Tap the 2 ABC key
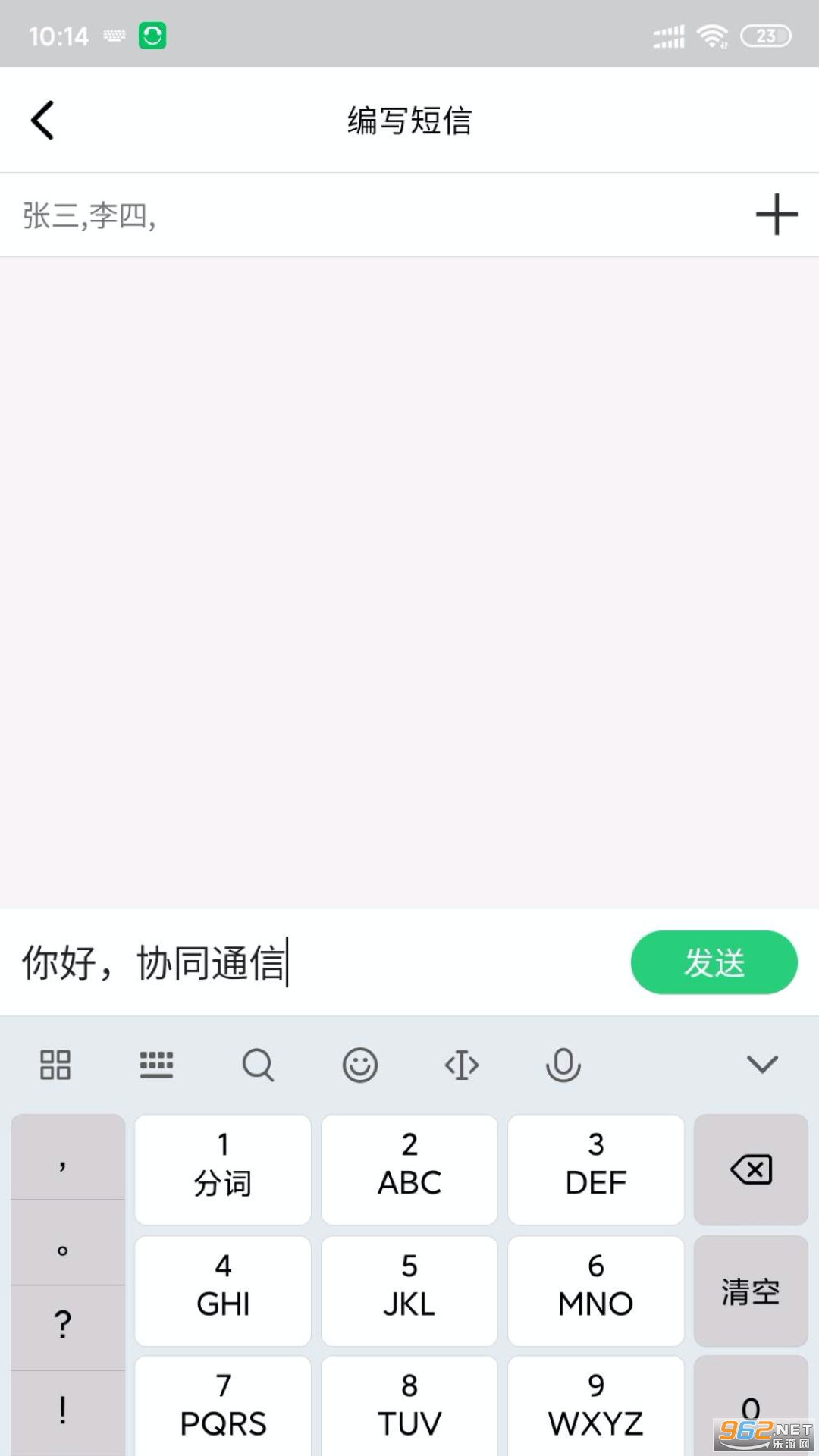Screen dimensions: 819x1456 click(409, 1169)
